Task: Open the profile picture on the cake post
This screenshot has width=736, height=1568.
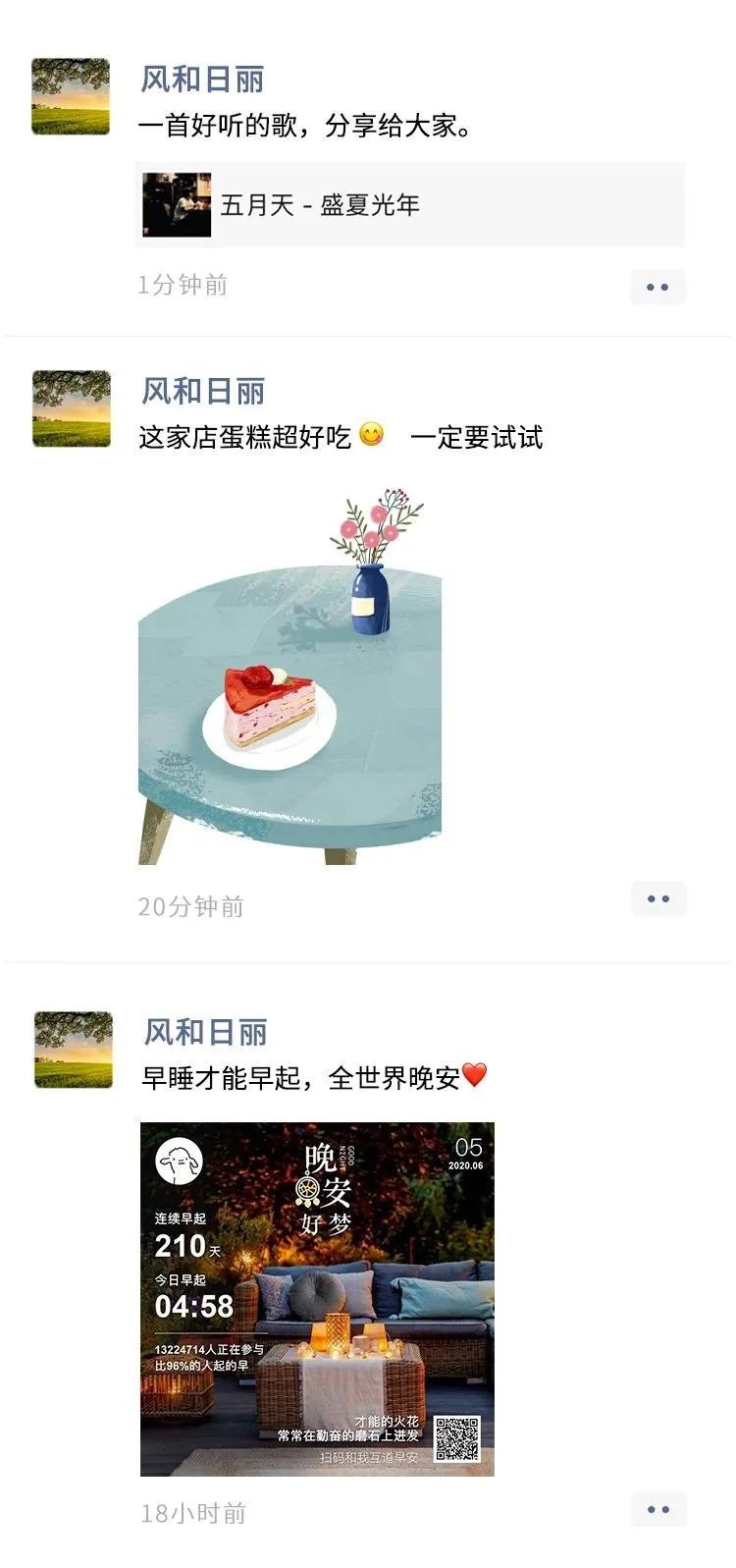Action: coord(72,408)
